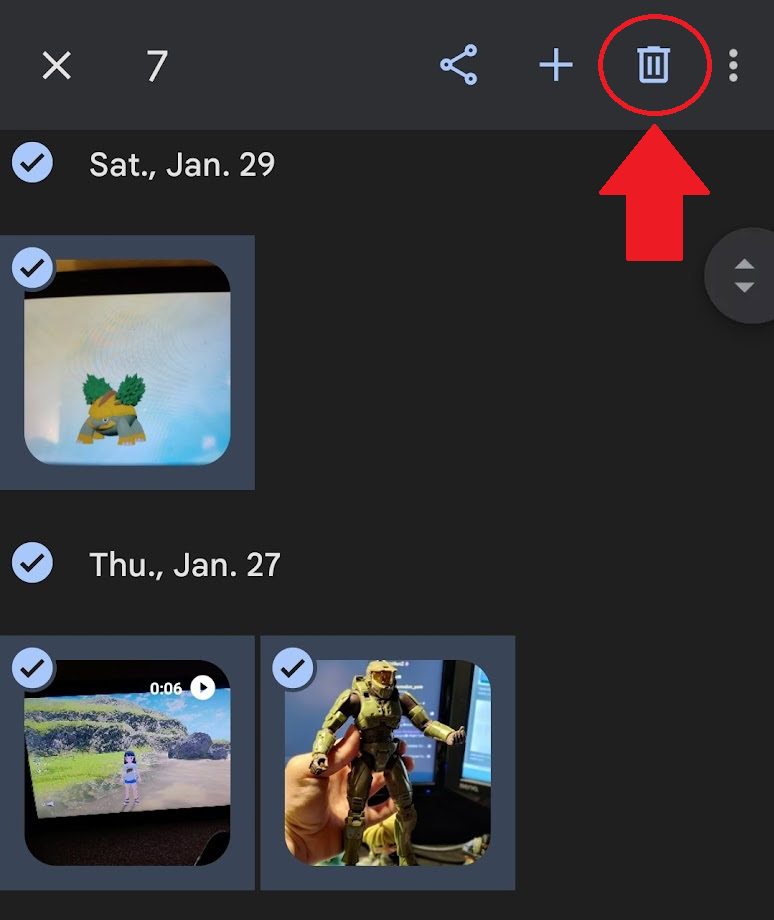Close the selection mode with the X
This screenshot has height=920, width=774.
(57, 66)
